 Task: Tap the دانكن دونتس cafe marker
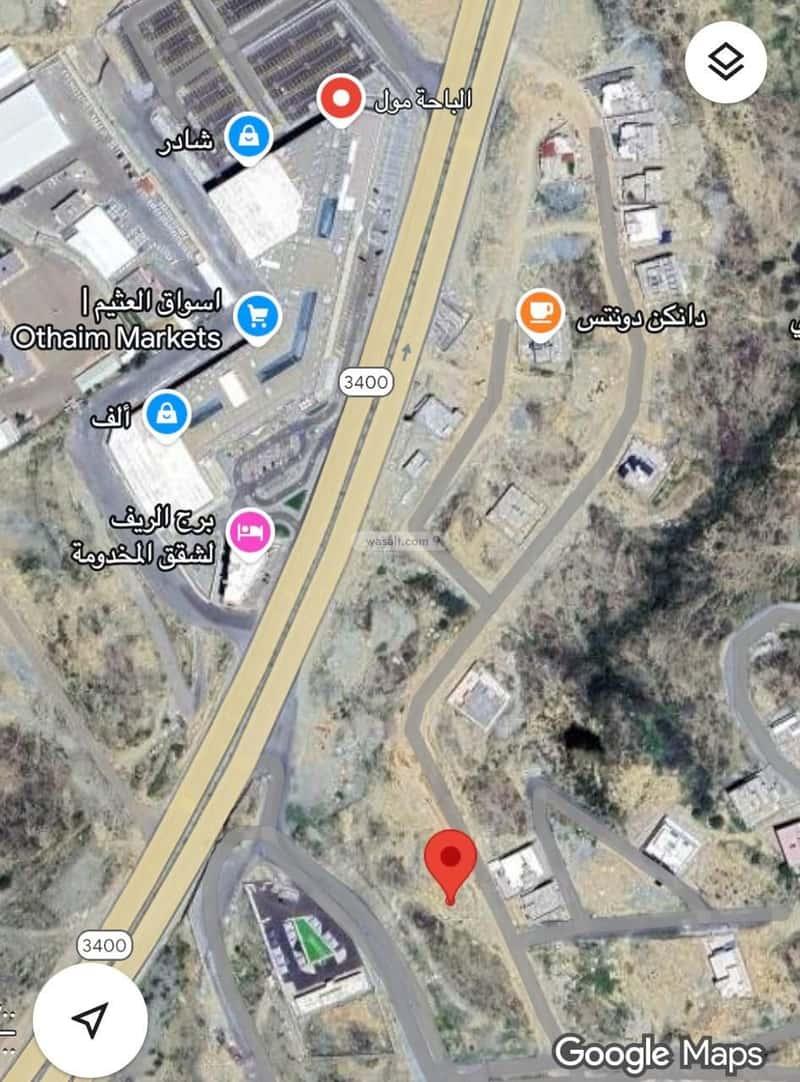(541, 313)
